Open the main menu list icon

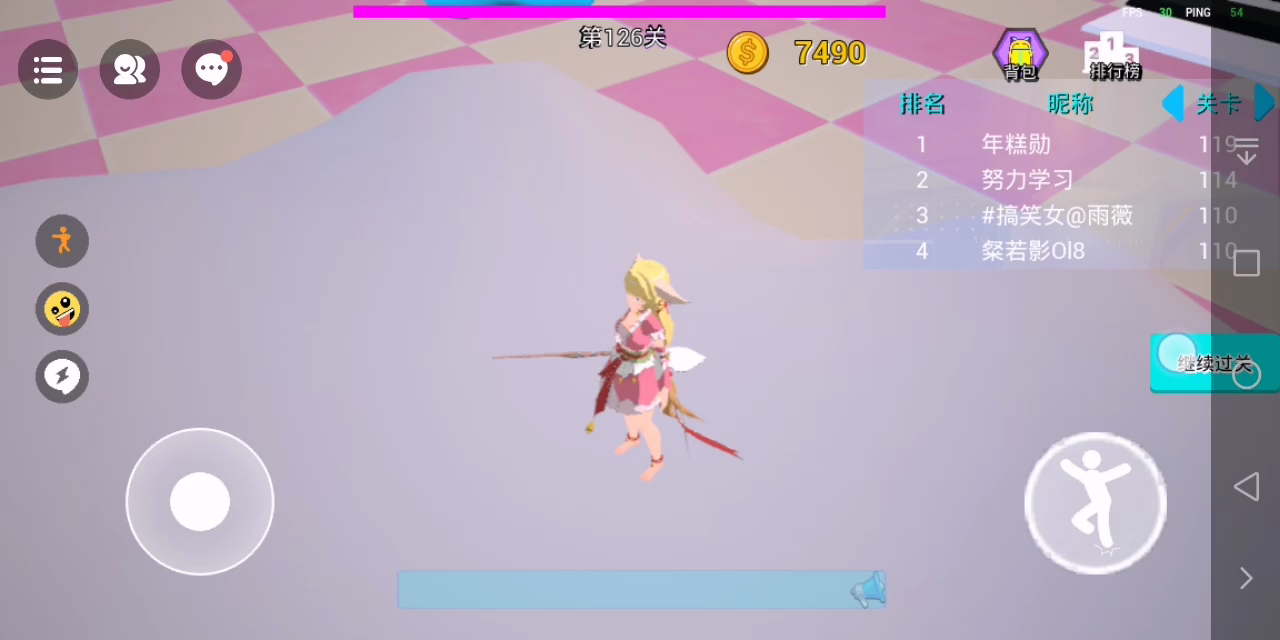pos(48,69)
